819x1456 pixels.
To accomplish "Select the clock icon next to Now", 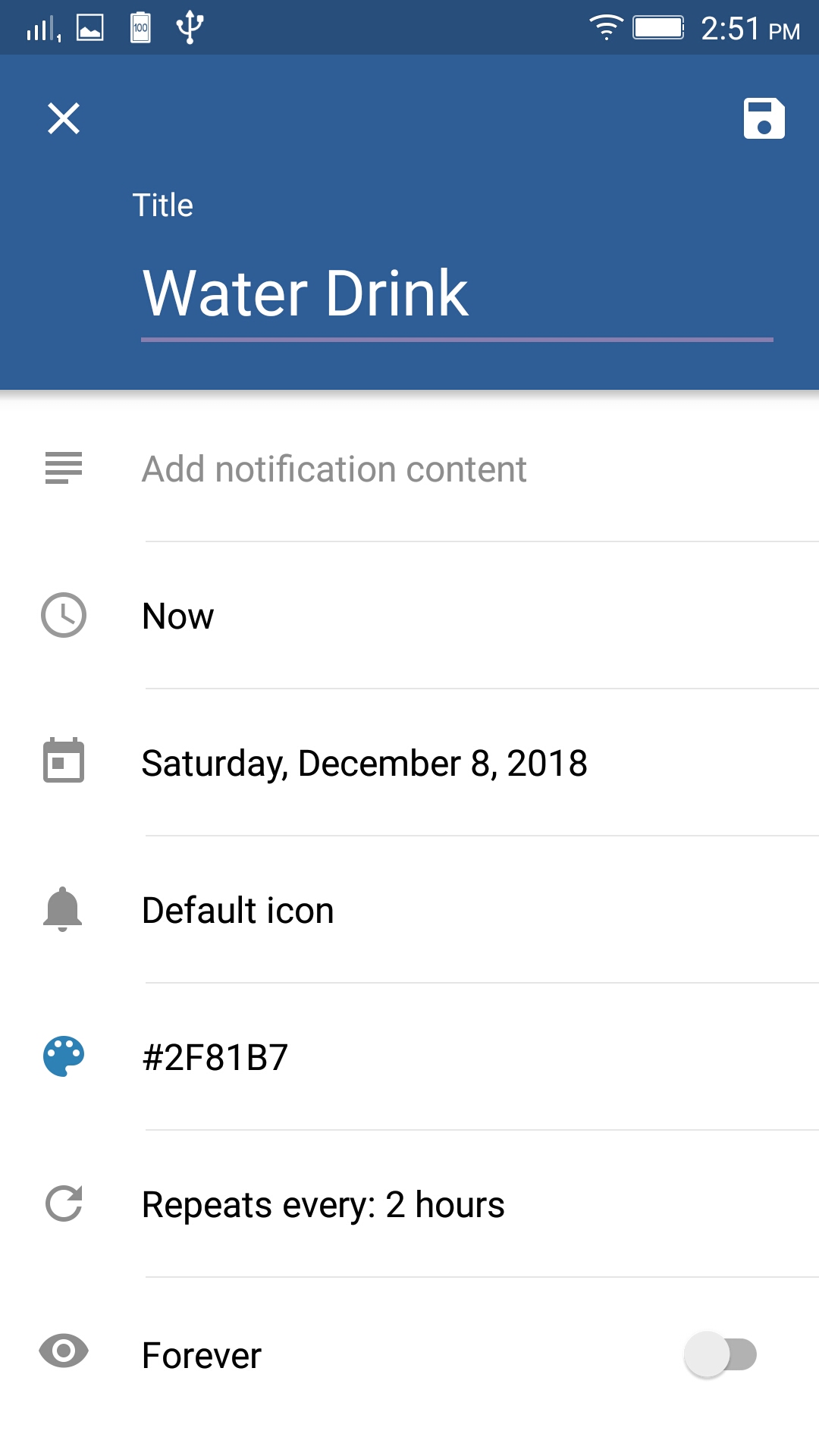I will (64, 616).
